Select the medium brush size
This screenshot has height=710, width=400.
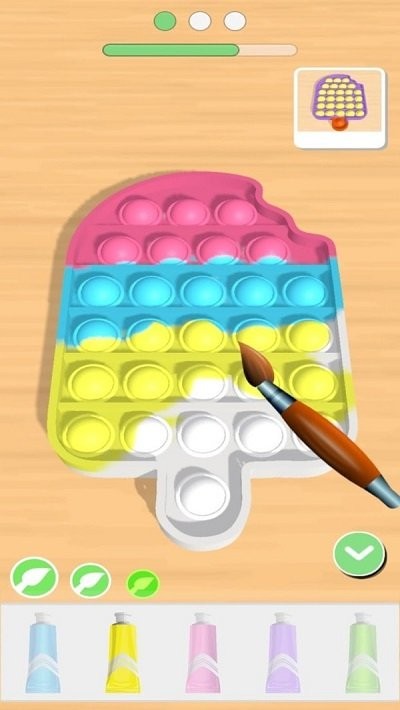91,580
